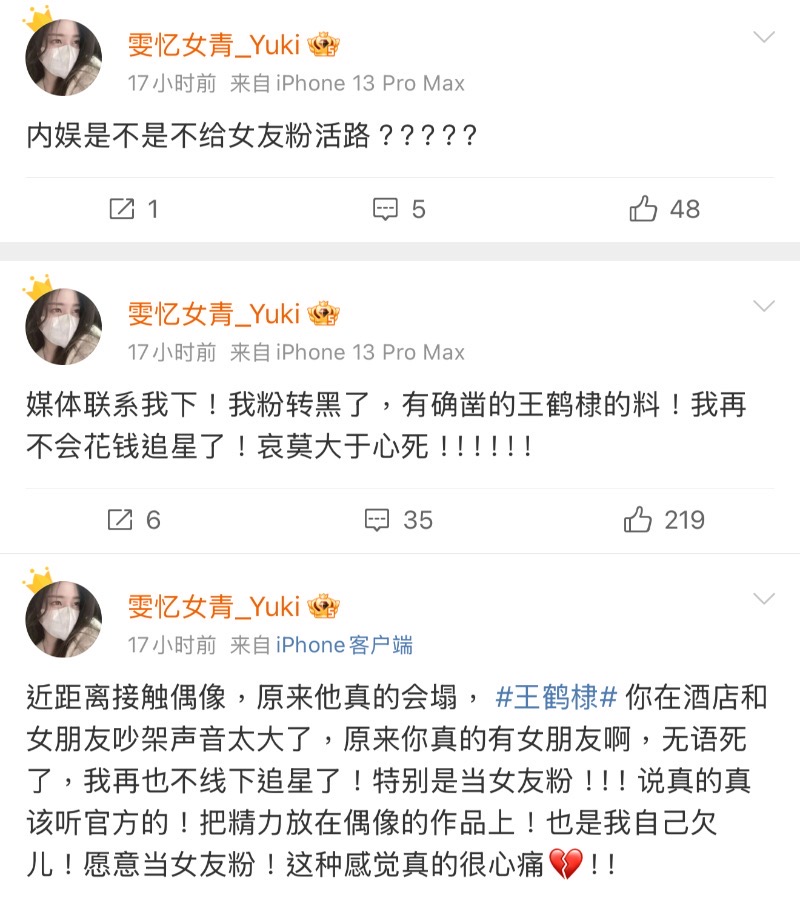Image resolution: width=800 pixels, height=906 pixels.
Task: Open the author avatar on the "近距离接触偶像" post
Action: tap(63, 619)
